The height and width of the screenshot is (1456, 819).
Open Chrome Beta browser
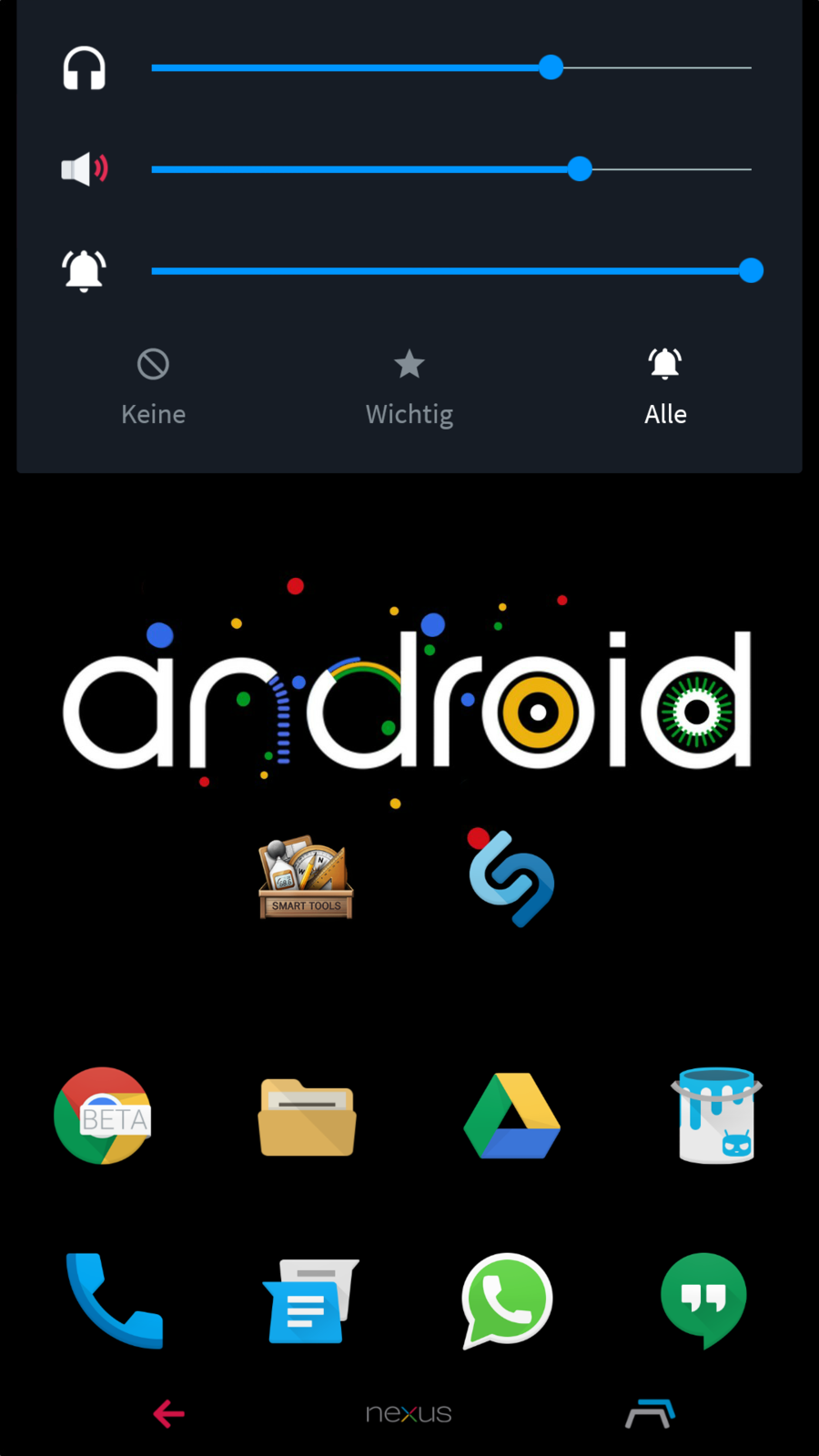(102, 1116)
